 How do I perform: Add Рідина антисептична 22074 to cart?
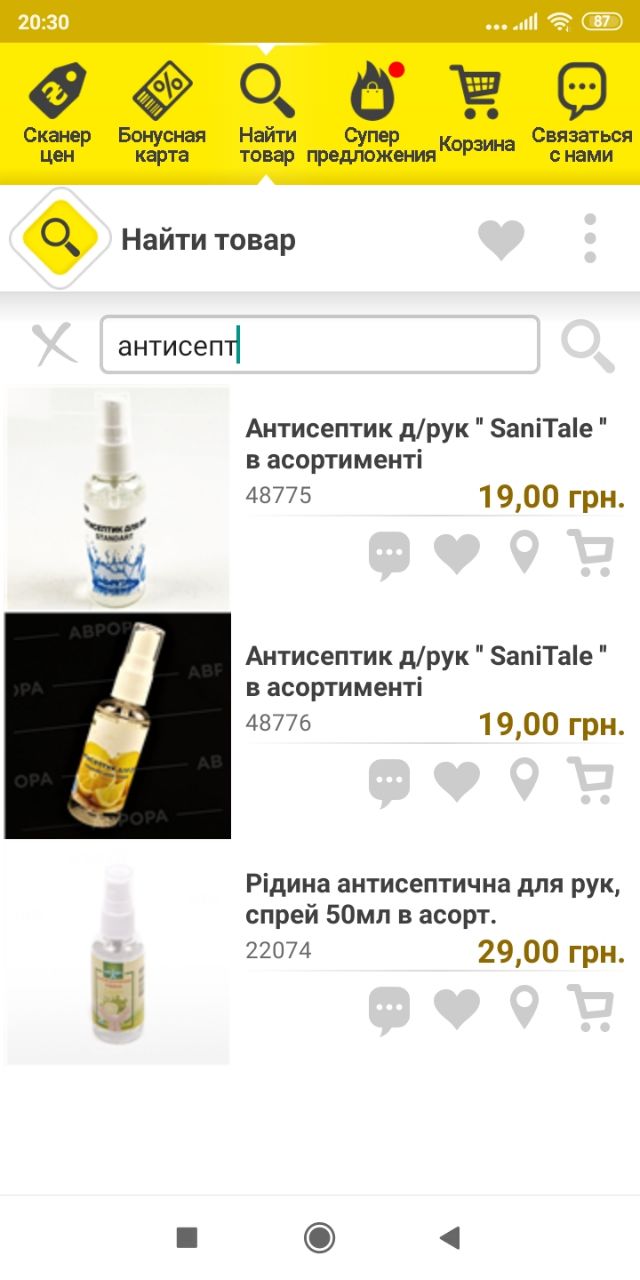[x=590, y=1008]
